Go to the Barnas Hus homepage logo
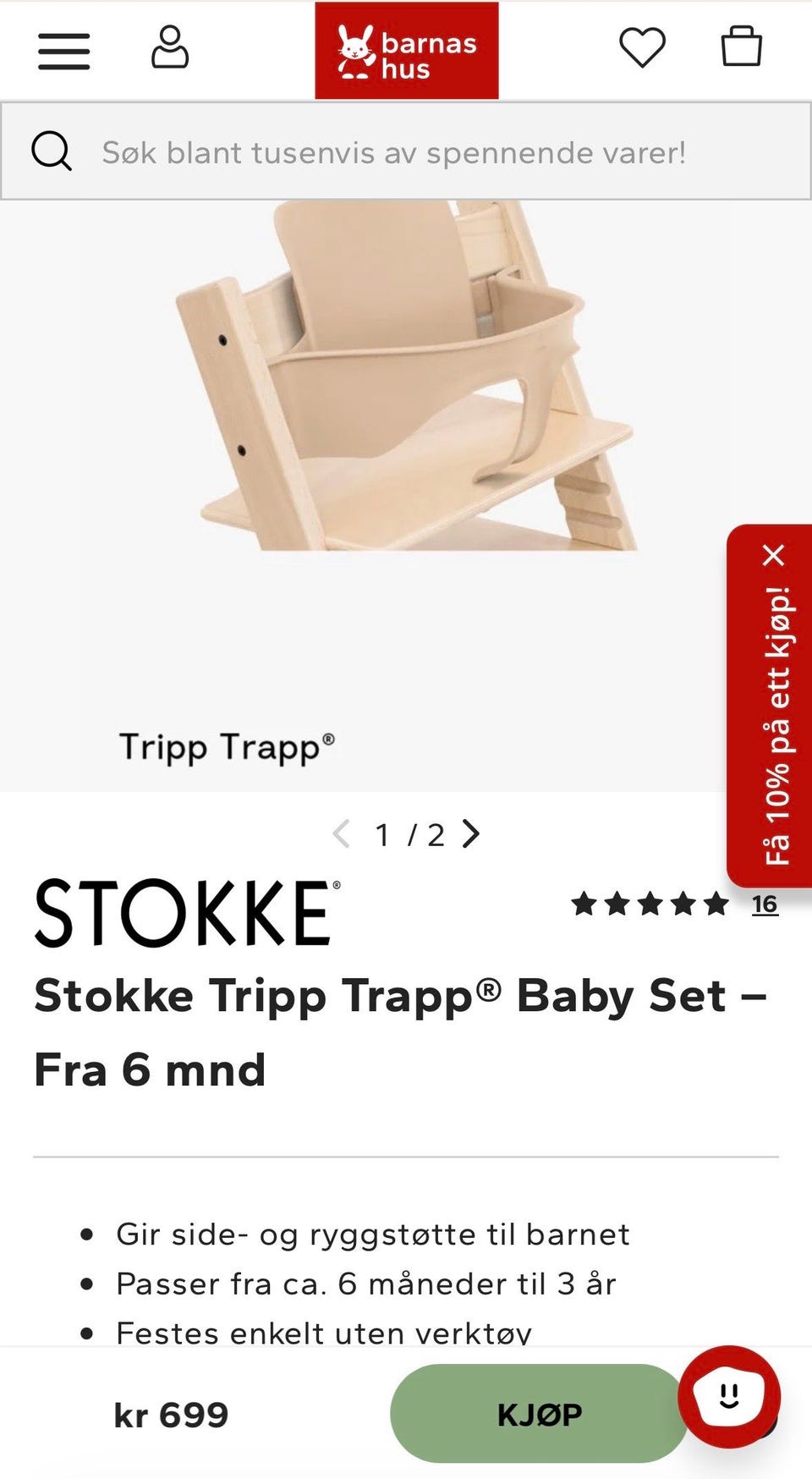 pyautogui.click(x=407, y=51)
